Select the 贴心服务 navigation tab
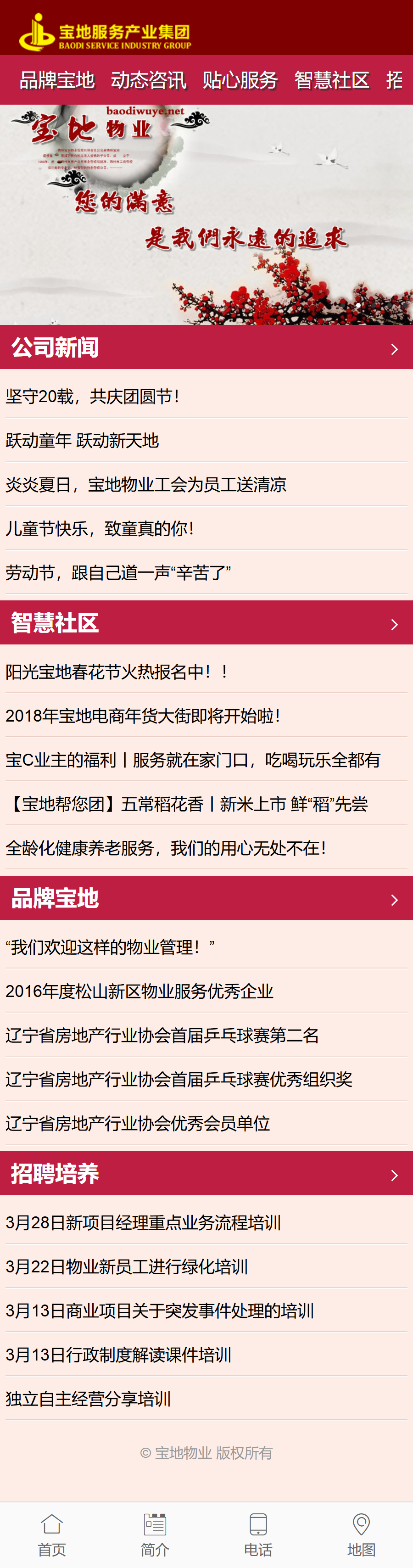Image resolution: width=413 pixels, height=1568 pixels. (x=240, y=80)
